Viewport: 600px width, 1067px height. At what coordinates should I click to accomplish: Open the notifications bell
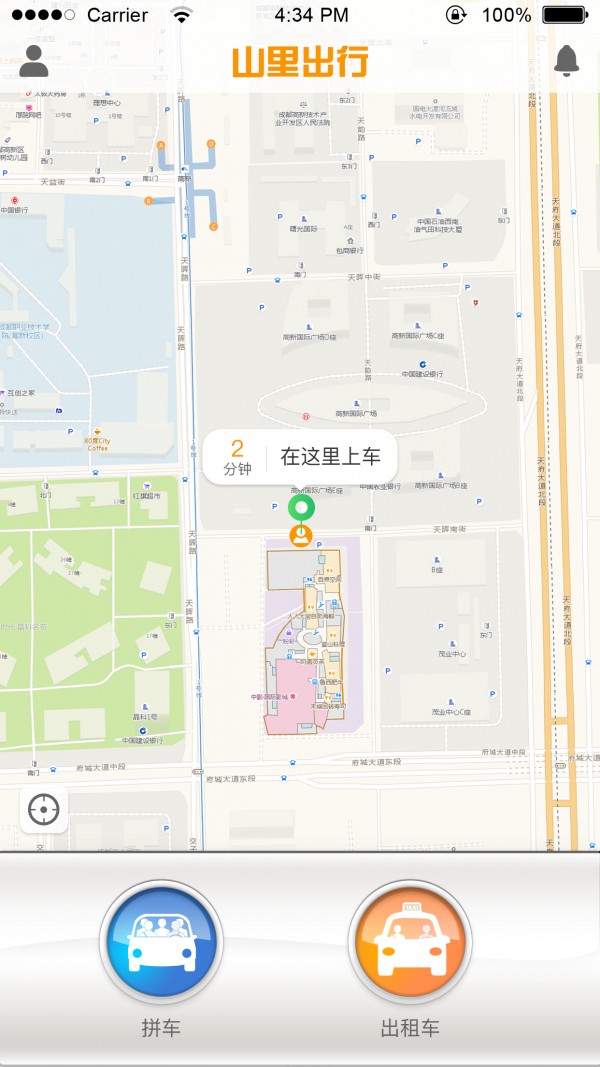point(567,61)
